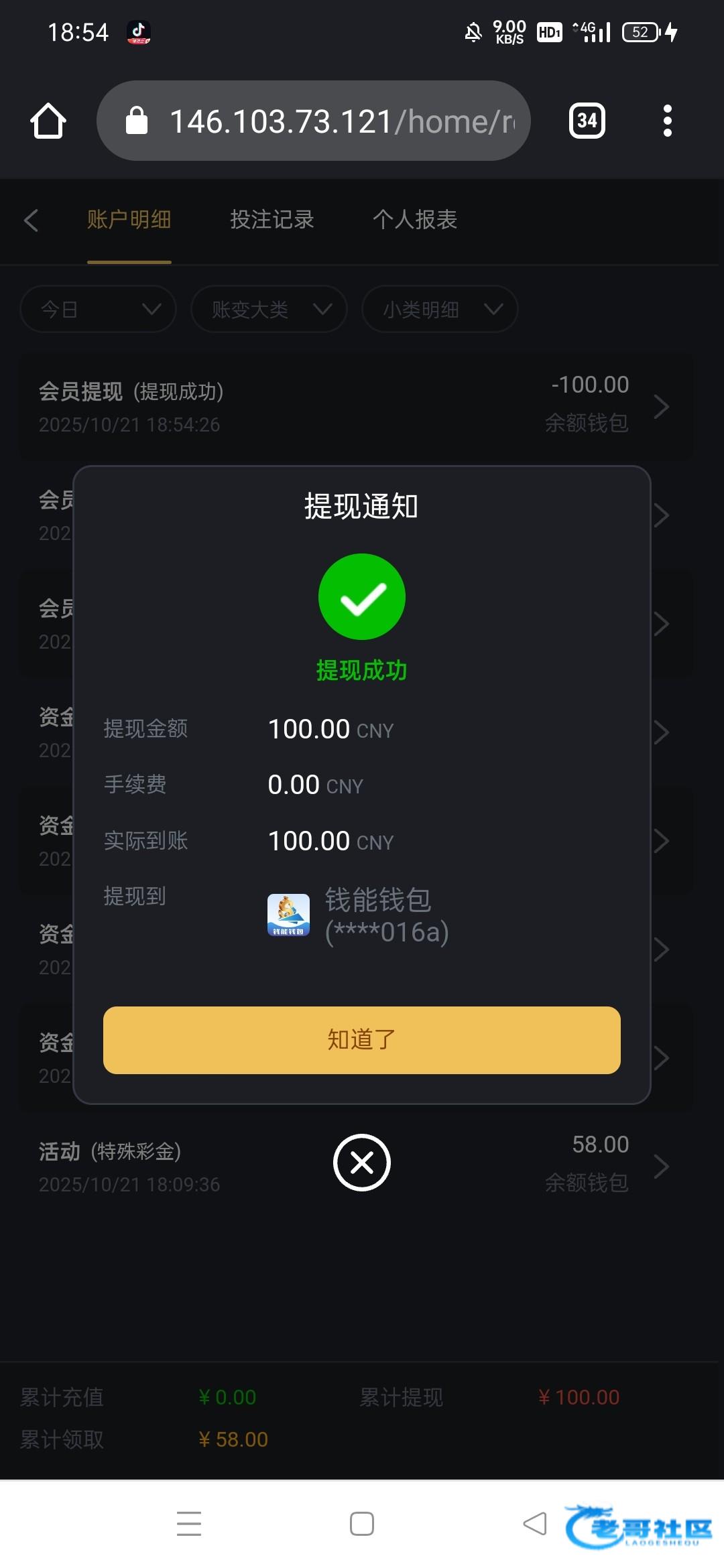Expand the 小类明细 filter dropdown
The image size is (724, 1568).
pos(440,309)
